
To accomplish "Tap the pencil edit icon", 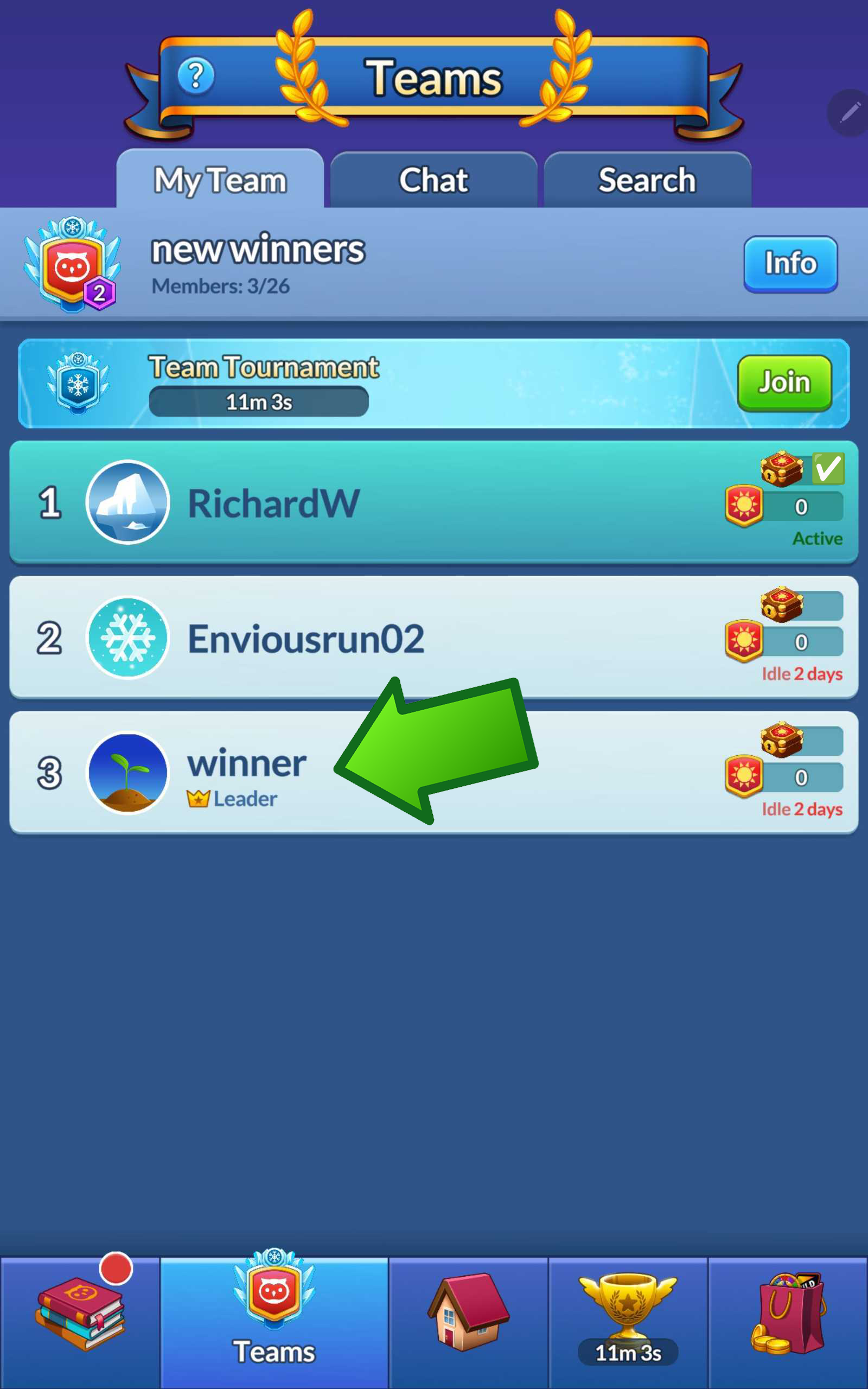I will [x=849, y=113].
